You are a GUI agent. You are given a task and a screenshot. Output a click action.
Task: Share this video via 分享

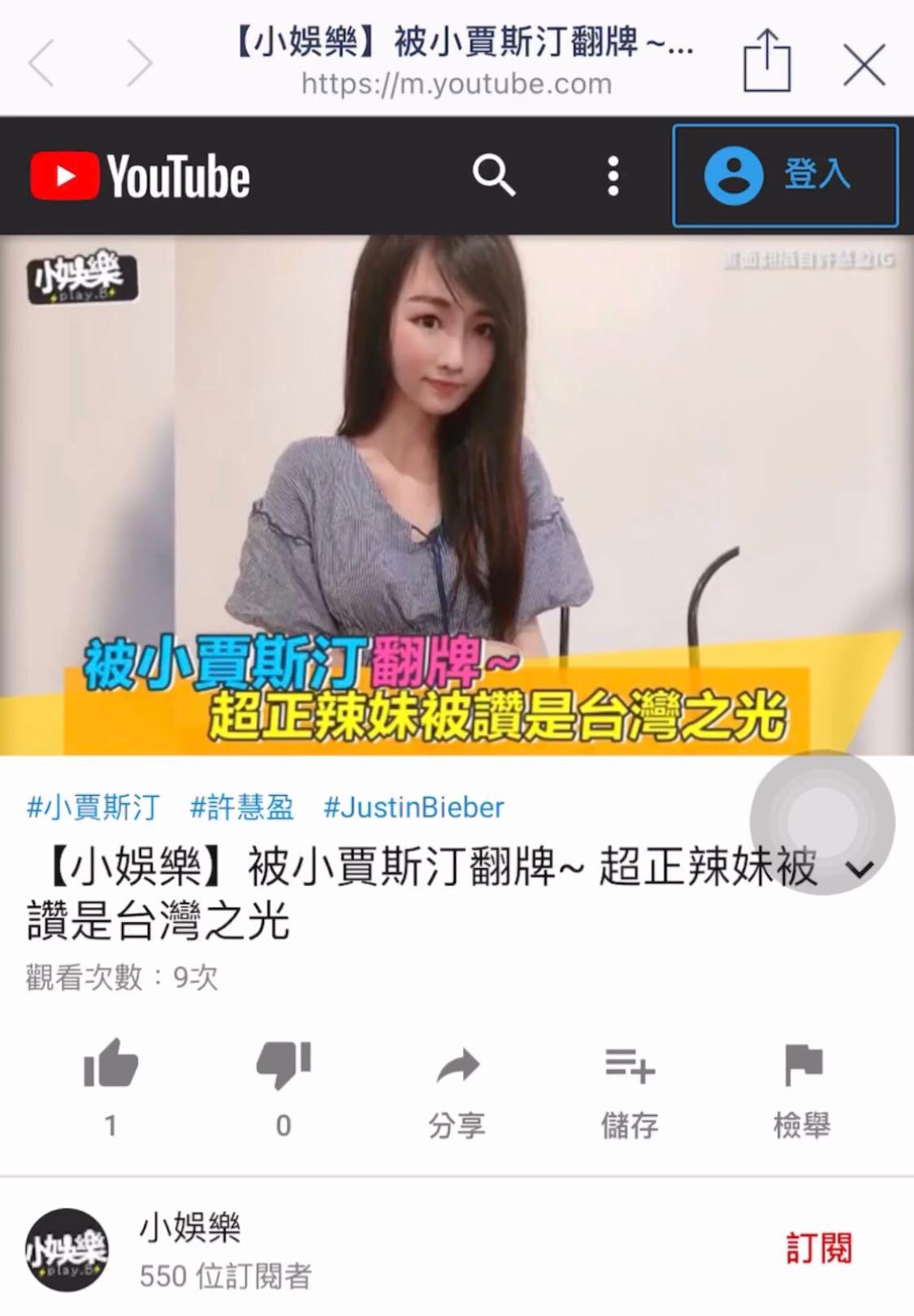click(457, 1085)
